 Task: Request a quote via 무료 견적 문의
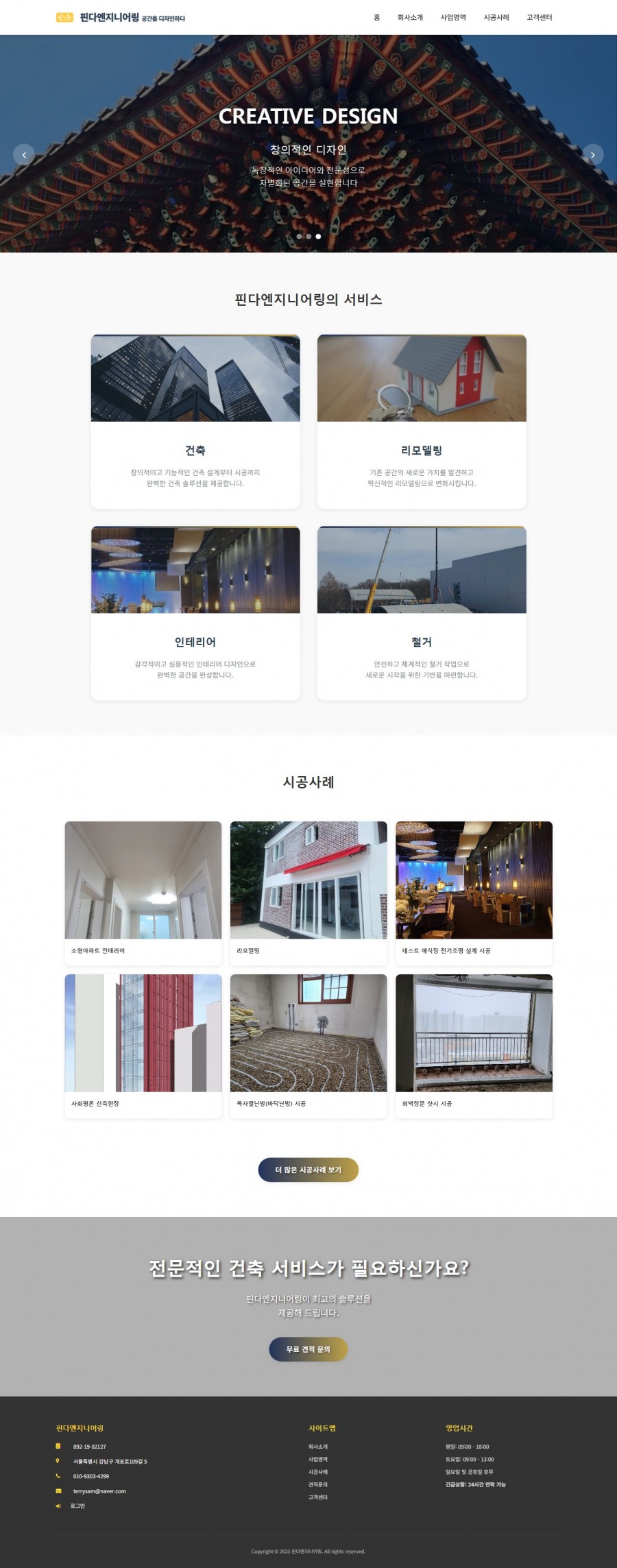pyautogui.click(x=308, y=1349)
